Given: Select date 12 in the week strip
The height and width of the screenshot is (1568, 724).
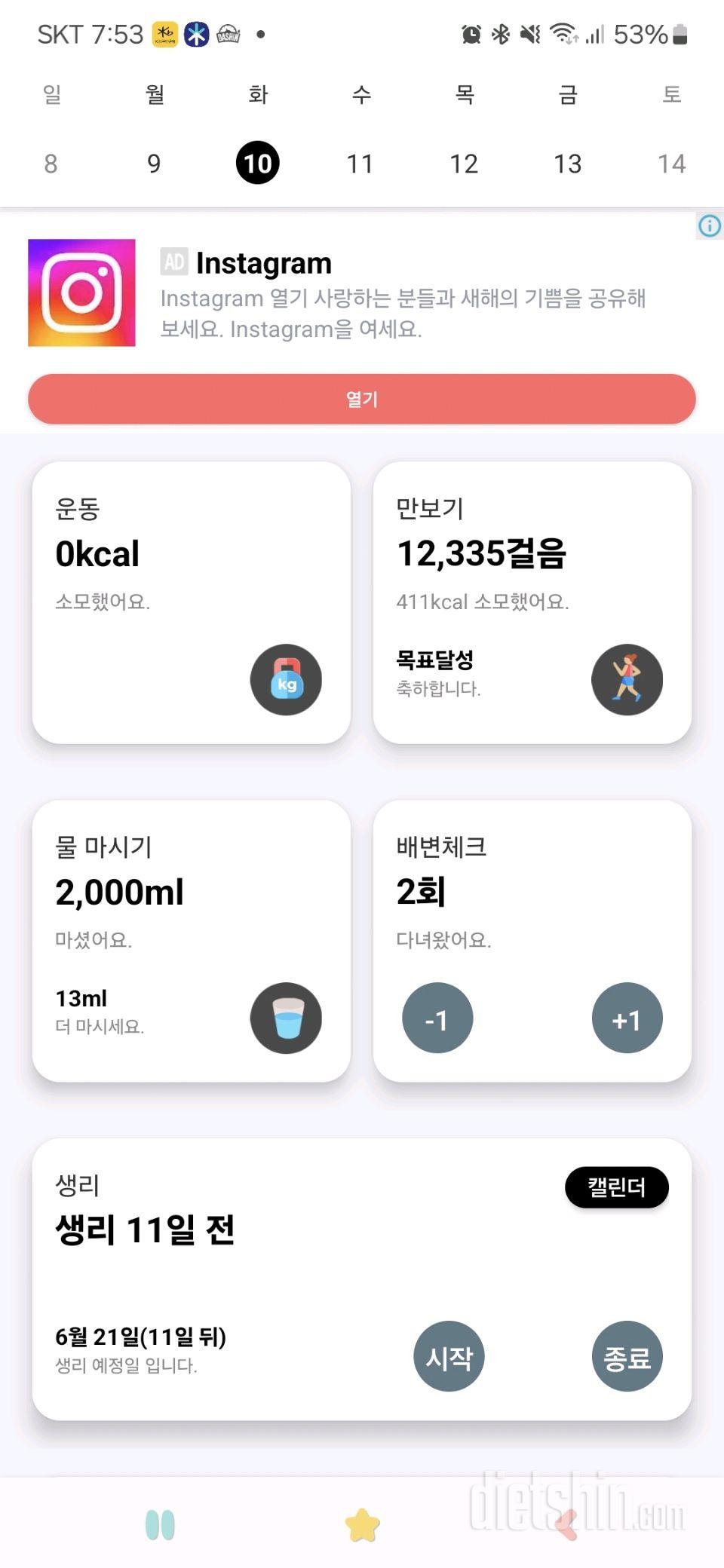Looking at the screenshot, I should pos(464,164).
